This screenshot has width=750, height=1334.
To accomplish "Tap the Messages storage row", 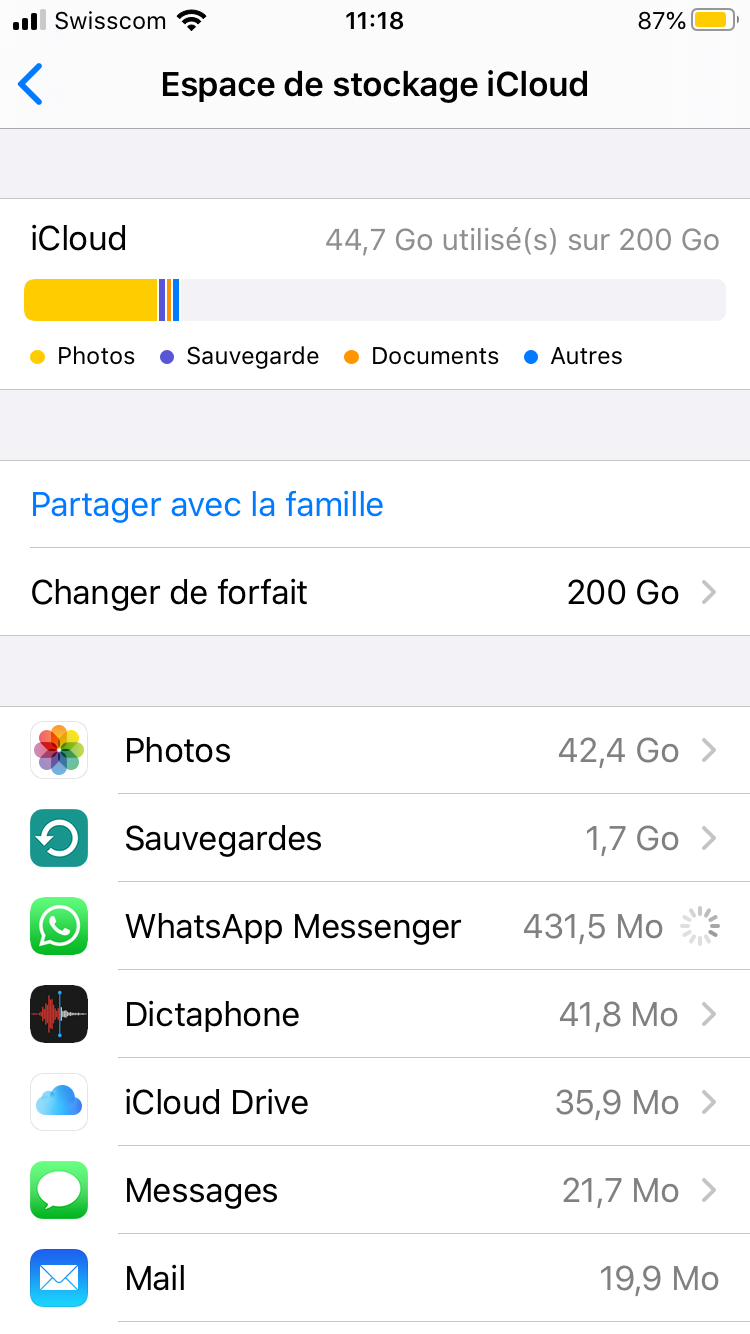I will (x=375, y=1191).
